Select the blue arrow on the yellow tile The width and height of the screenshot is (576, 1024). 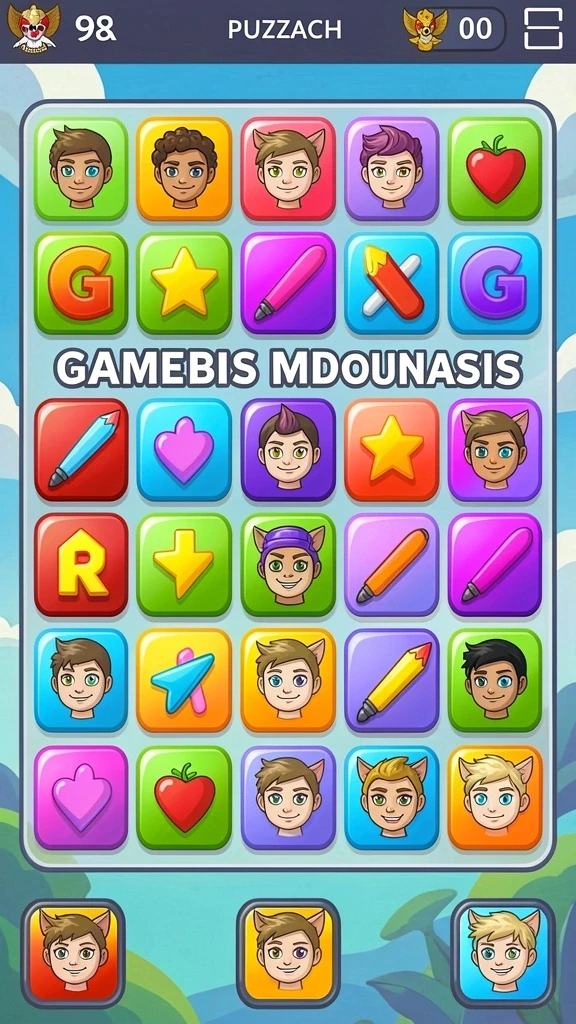pyautogui.click(x=184, y=680)
